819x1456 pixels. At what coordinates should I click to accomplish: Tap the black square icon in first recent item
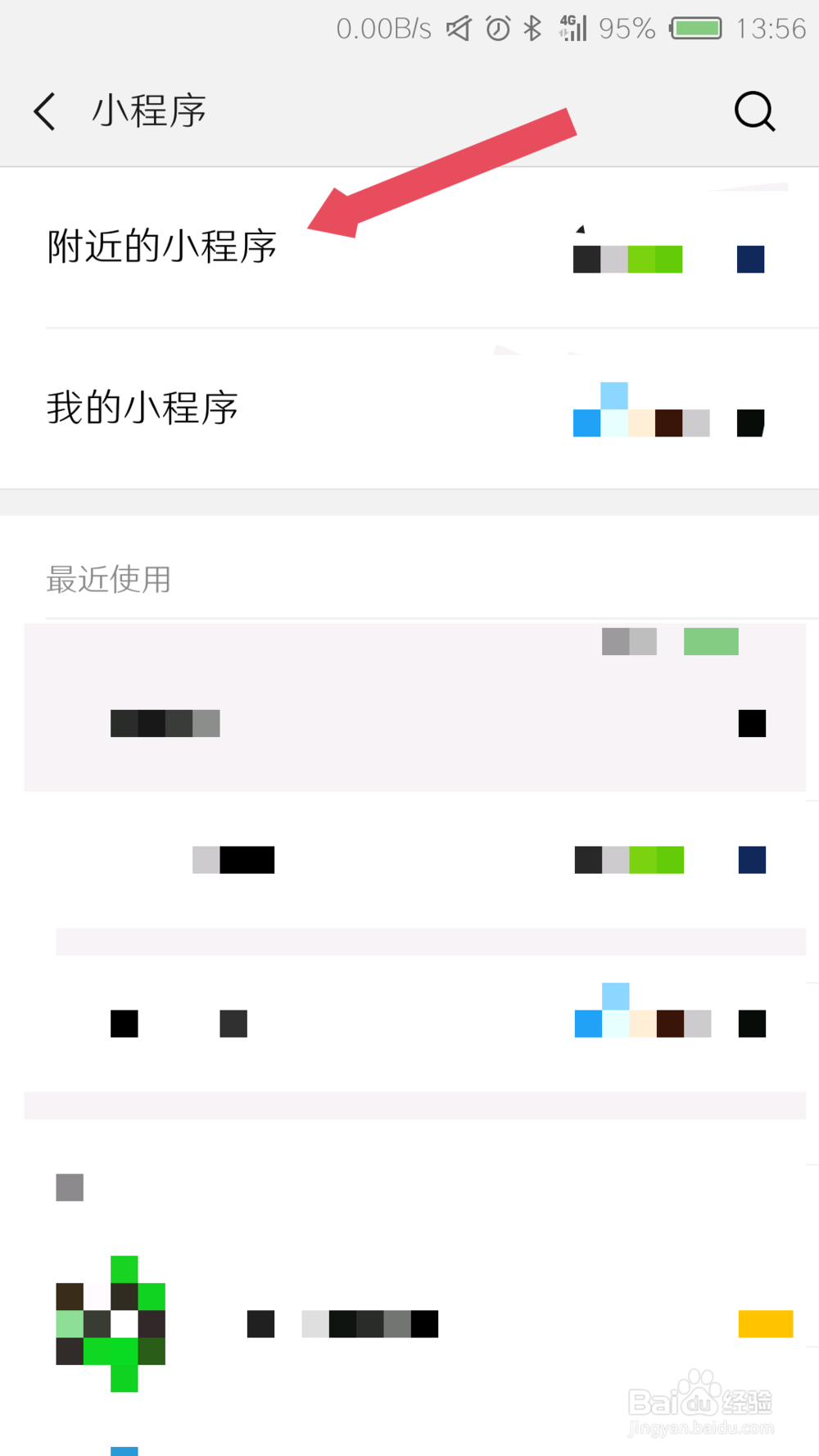click(751, 723)
